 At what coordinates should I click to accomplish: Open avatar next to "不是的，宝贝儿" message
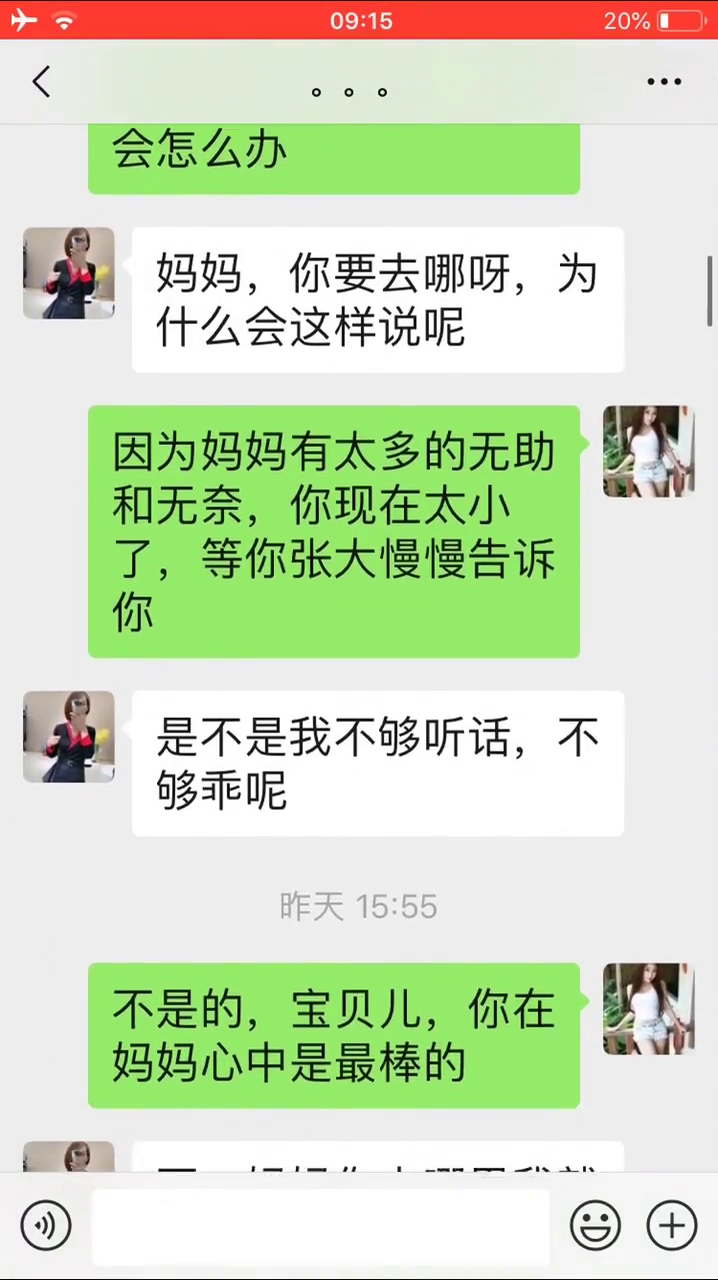(x=648, y=1009)
